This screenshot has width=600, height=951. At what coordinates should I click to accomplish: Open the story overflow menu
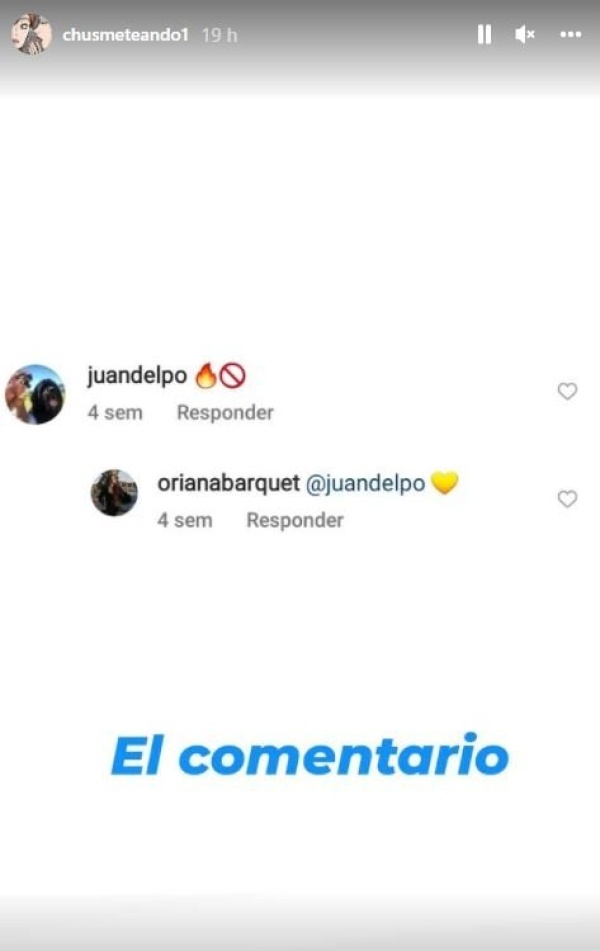coord(570,35)
